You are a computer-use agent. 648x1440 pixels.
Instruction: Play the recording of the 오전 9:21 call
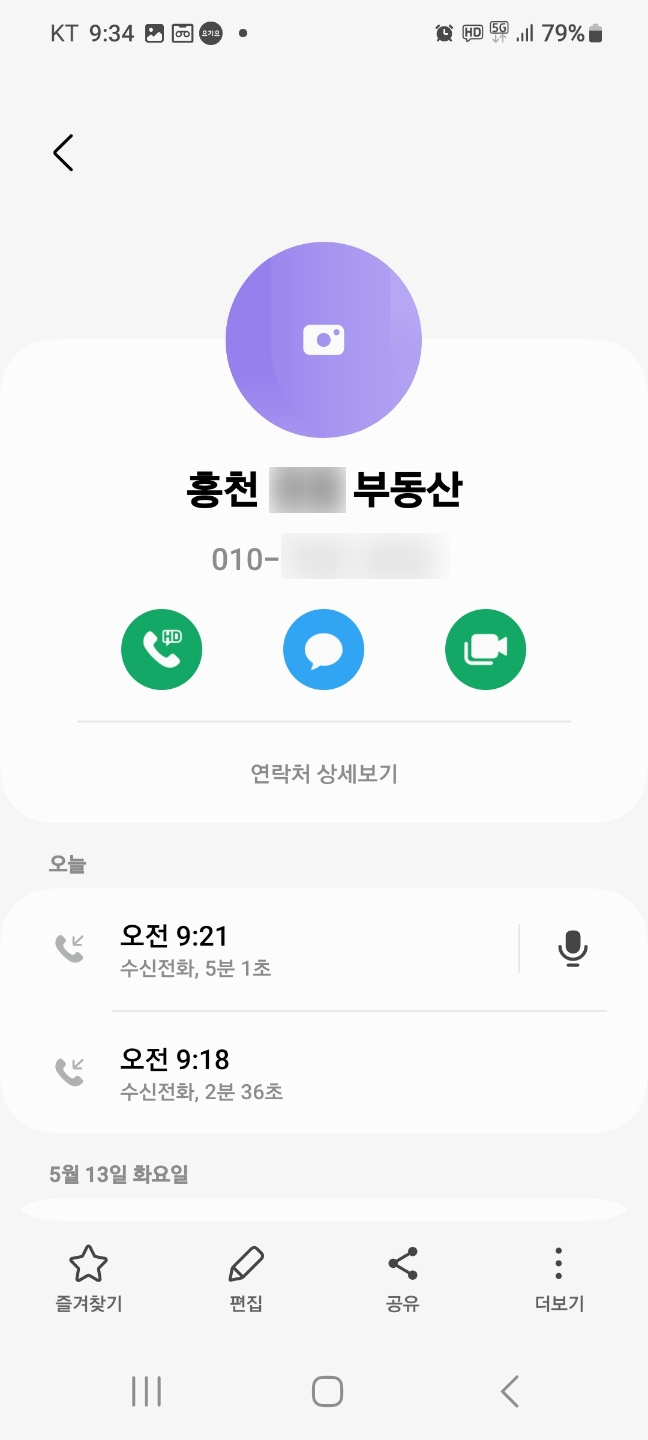(572, 948)
